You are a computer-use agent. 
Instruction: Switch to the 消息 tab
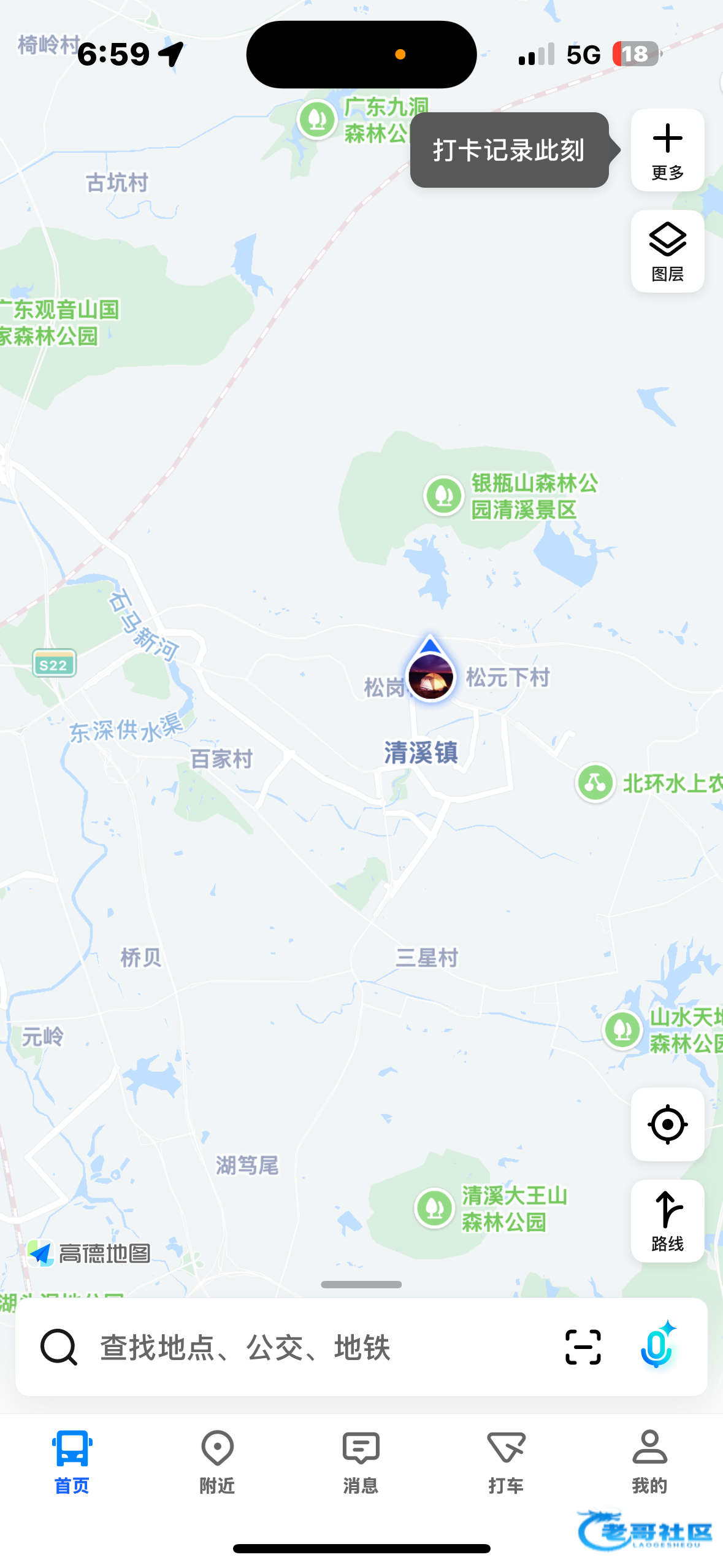pos(361,1461)
